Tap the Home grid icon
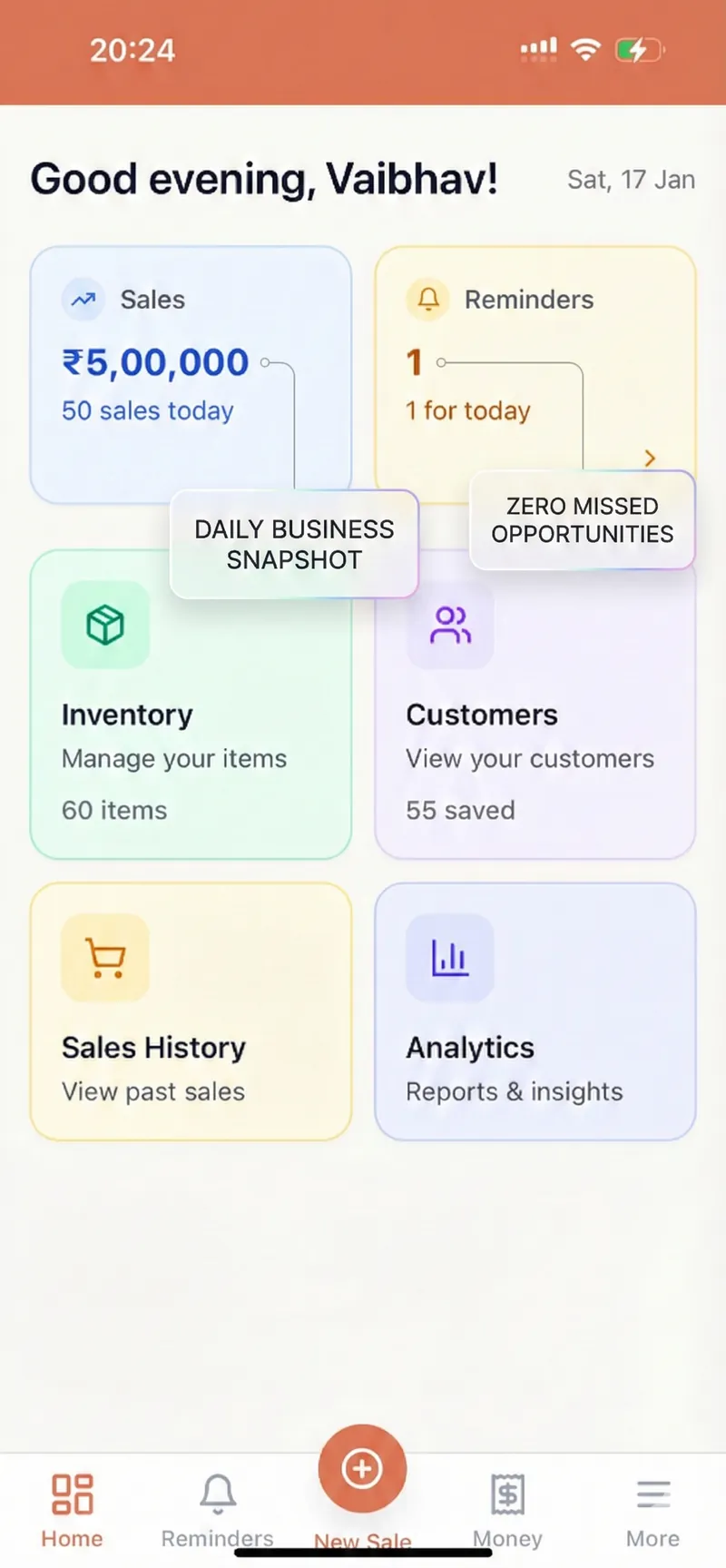 click(x=72, y=1486)
